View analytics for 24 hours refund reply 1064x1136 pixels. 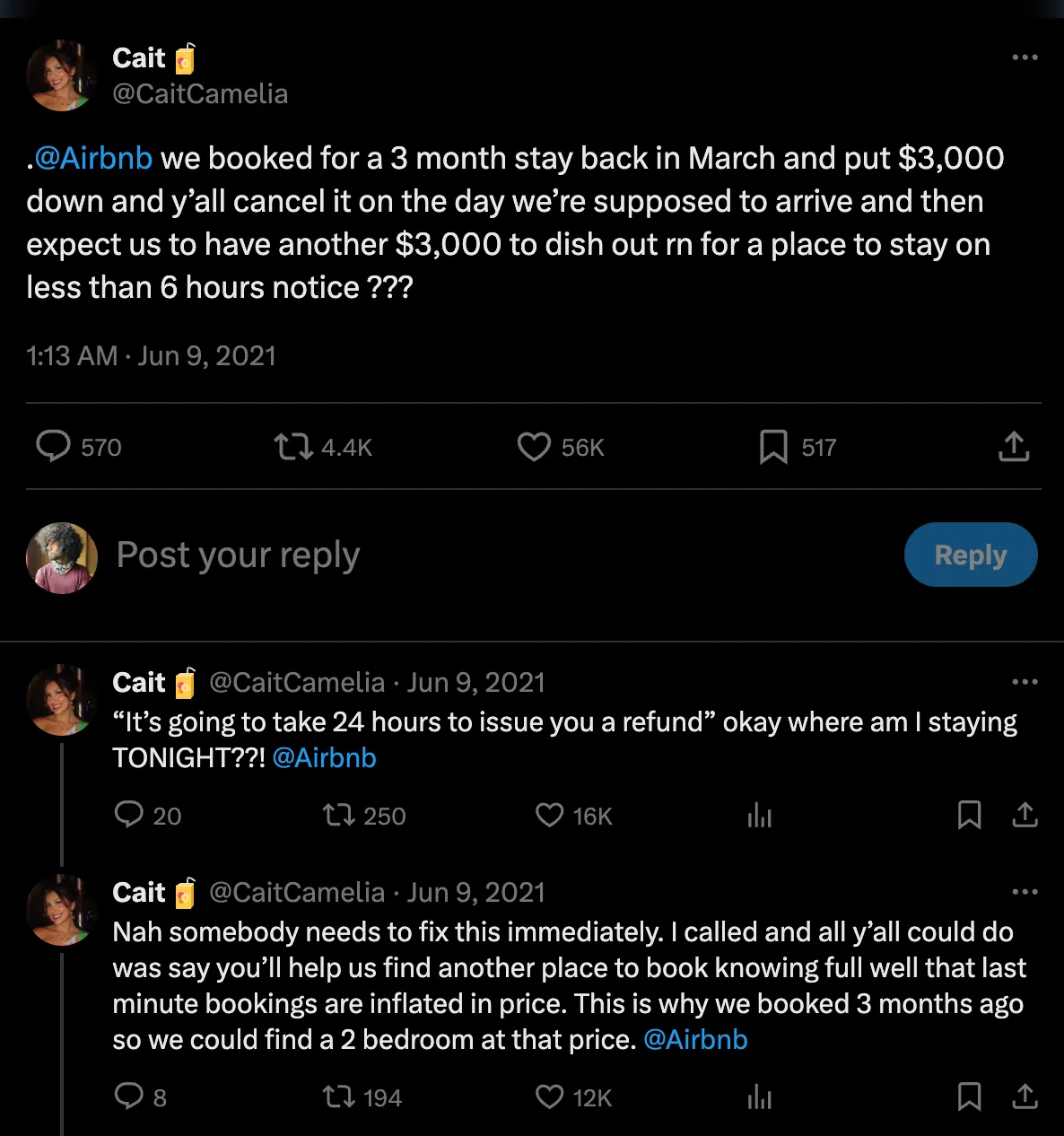coord(759,815)
